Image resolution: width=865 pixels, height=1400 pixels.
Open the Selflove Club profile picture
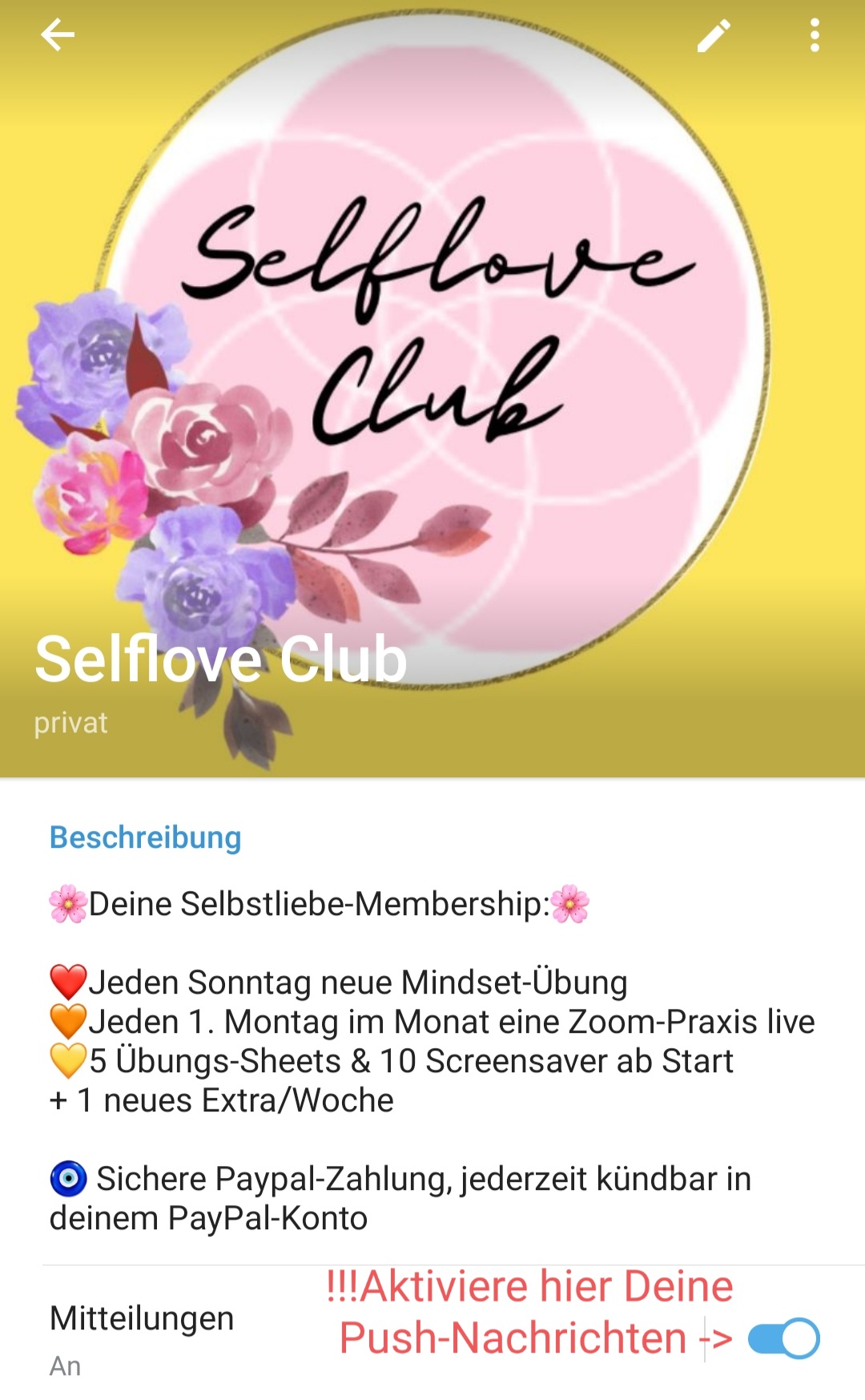432,389
